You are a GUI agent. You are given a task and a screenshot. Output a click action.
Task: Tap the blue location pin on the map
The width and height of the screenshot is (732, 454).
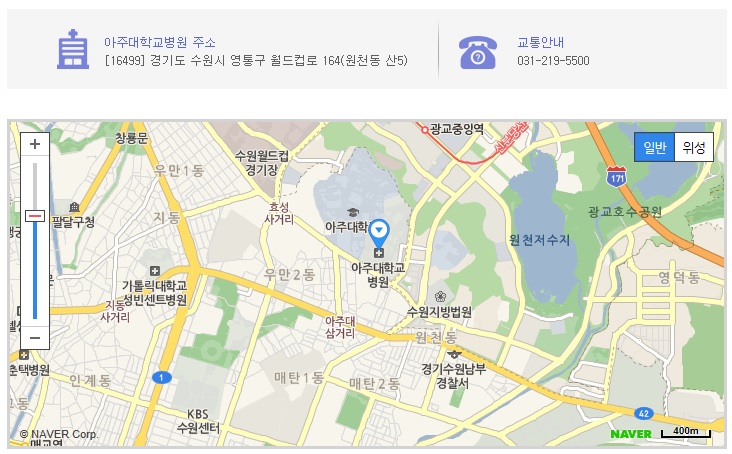(x=379, y=232)
